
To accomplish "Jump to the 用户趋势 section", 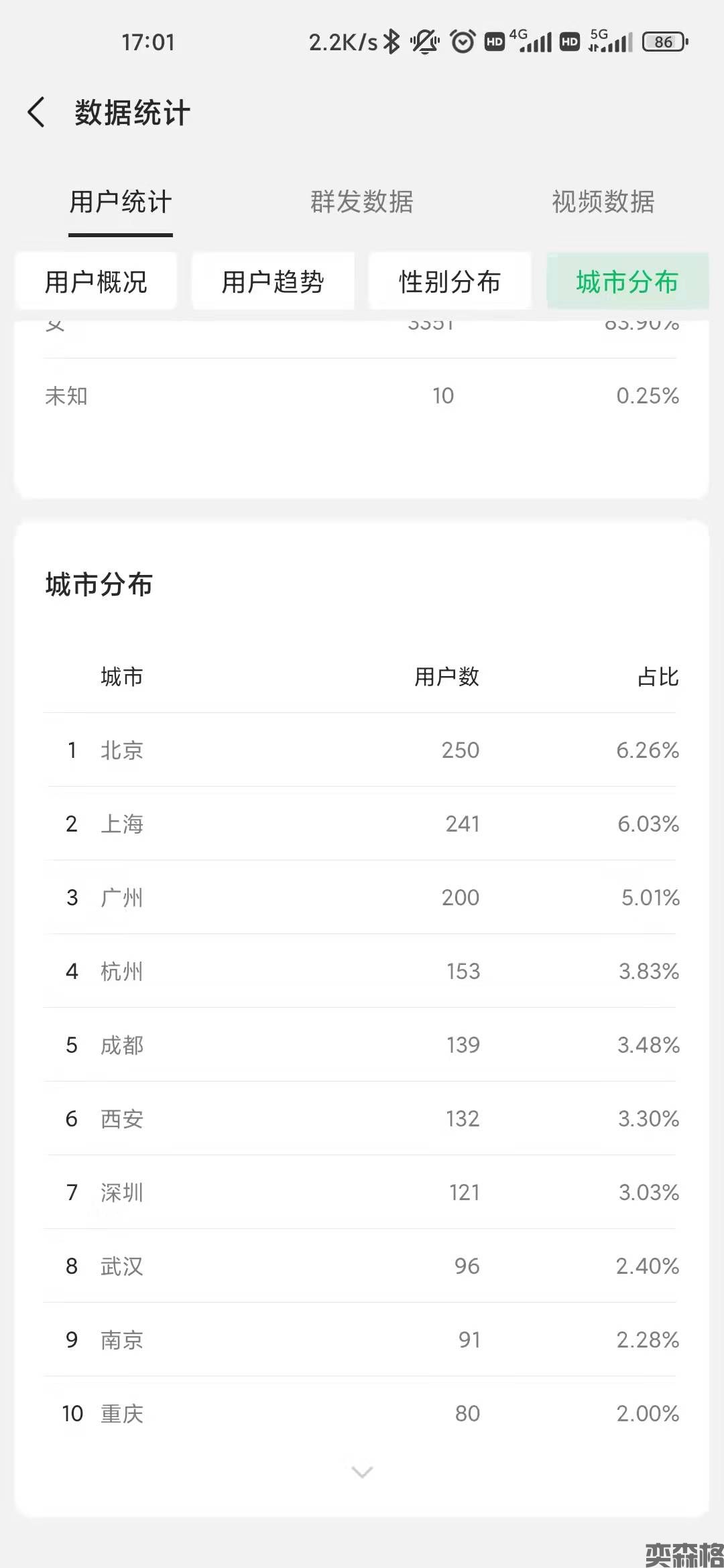I will 273,281.
